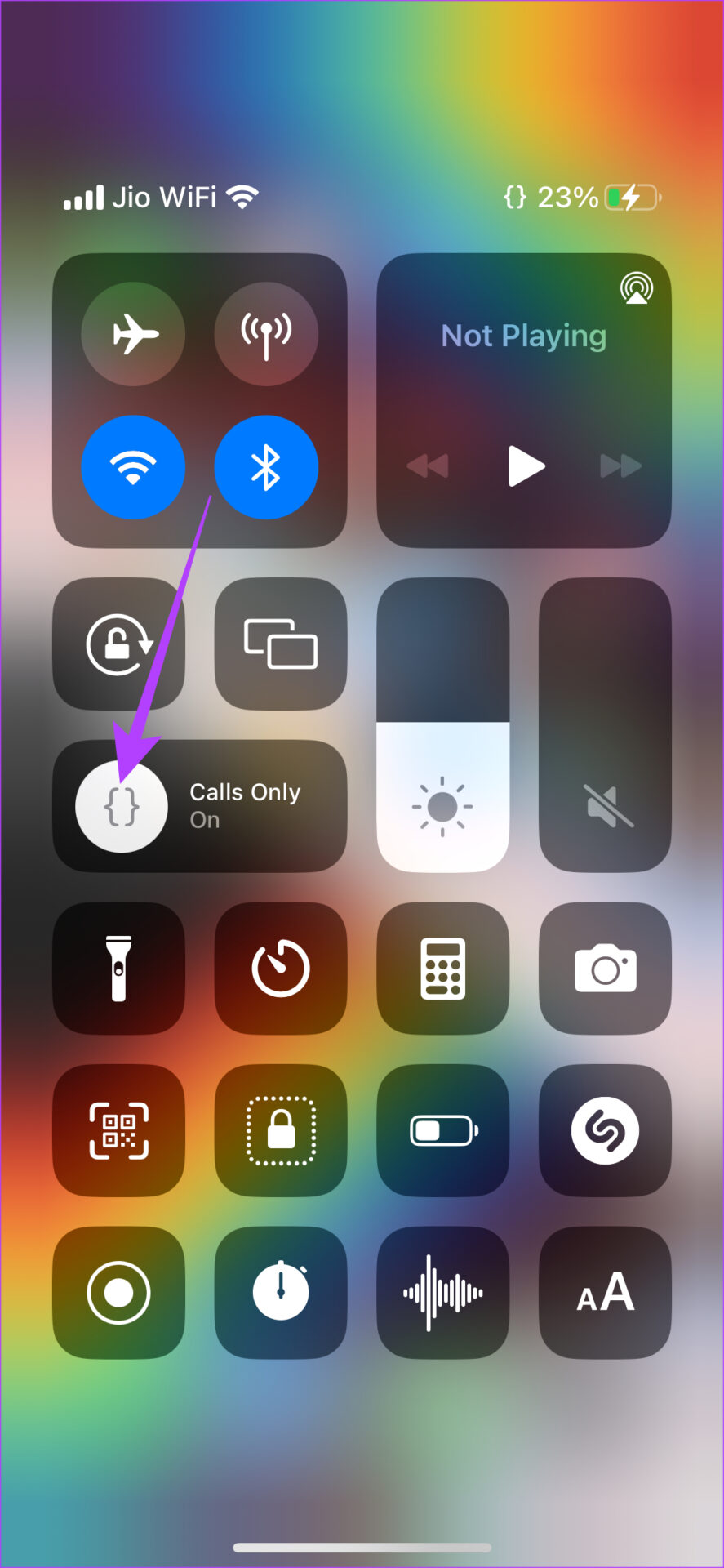Open screen mirroring
The image size is (724, 1568).
tap(281, 644)
